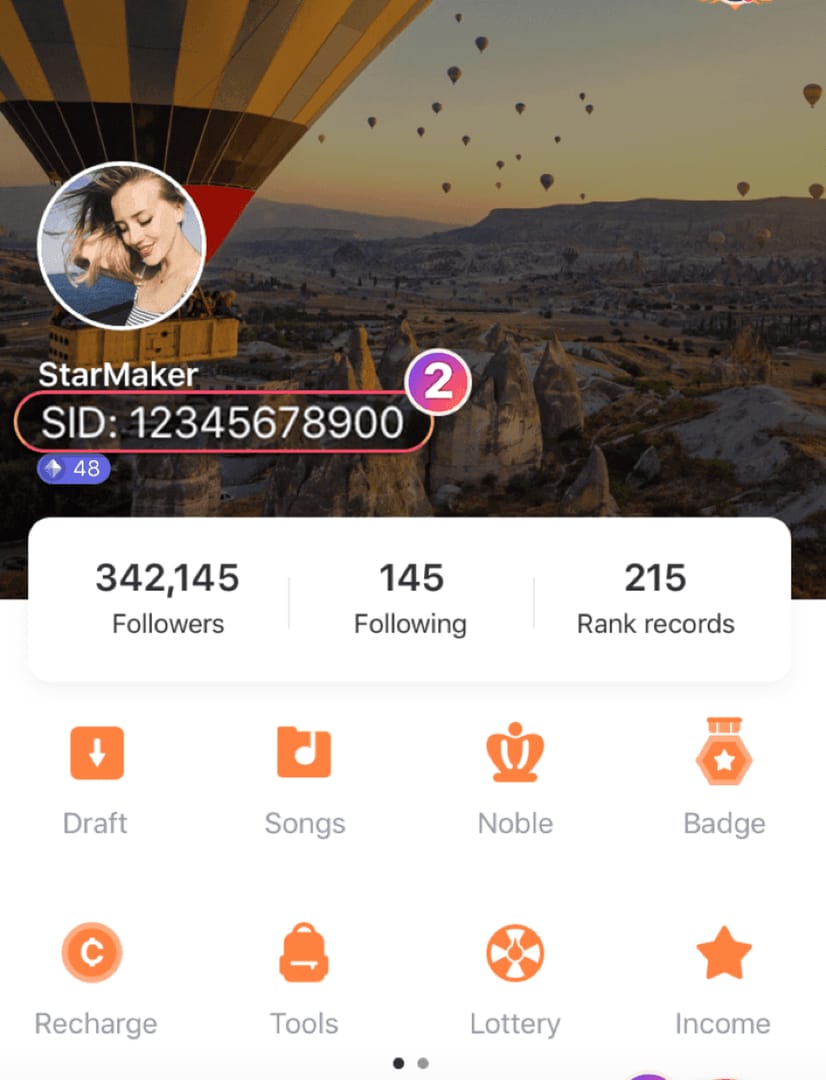View the 215 Rank records
The width and height of the screenshot is (826, 1080).
point(654,595)
